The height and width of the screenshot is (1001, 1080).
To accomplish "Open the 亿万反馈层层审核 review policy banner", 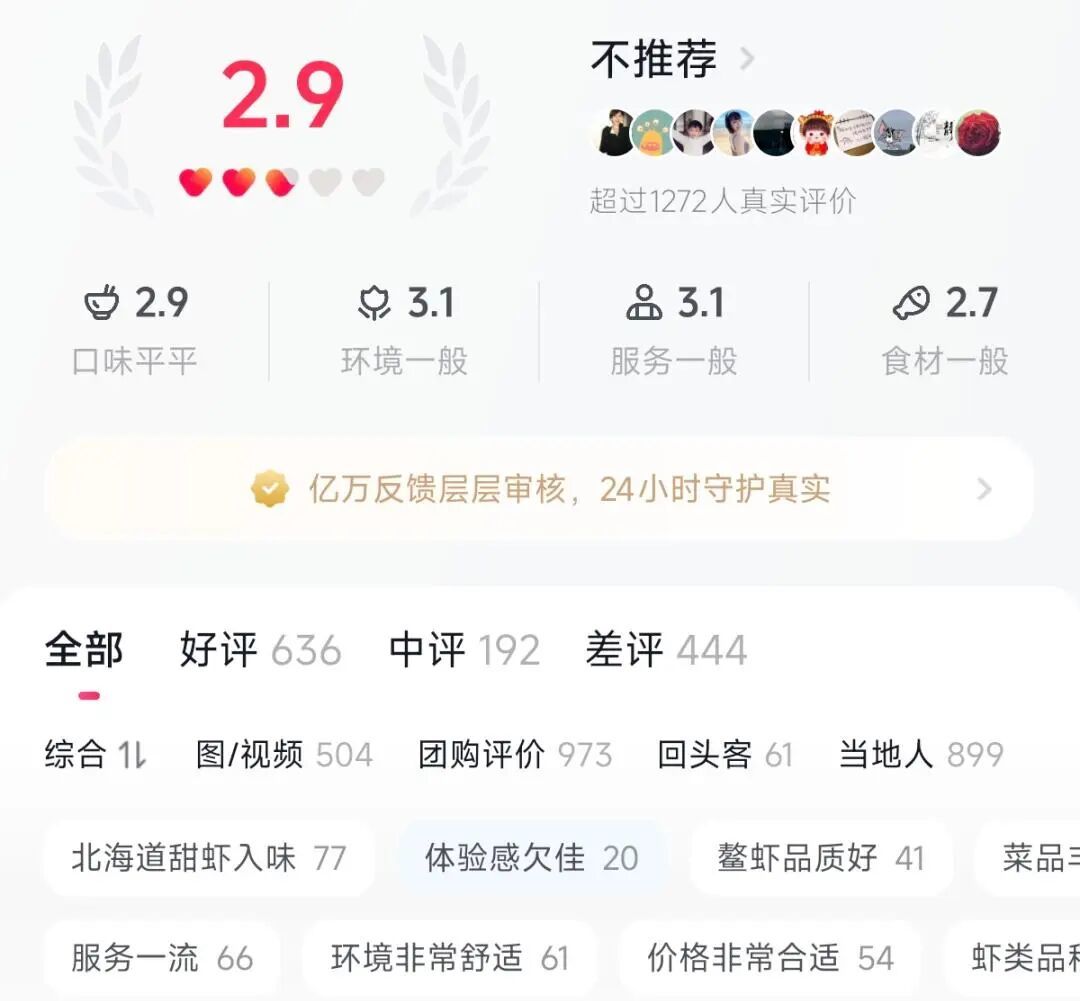I will click(x=539, y=489).
